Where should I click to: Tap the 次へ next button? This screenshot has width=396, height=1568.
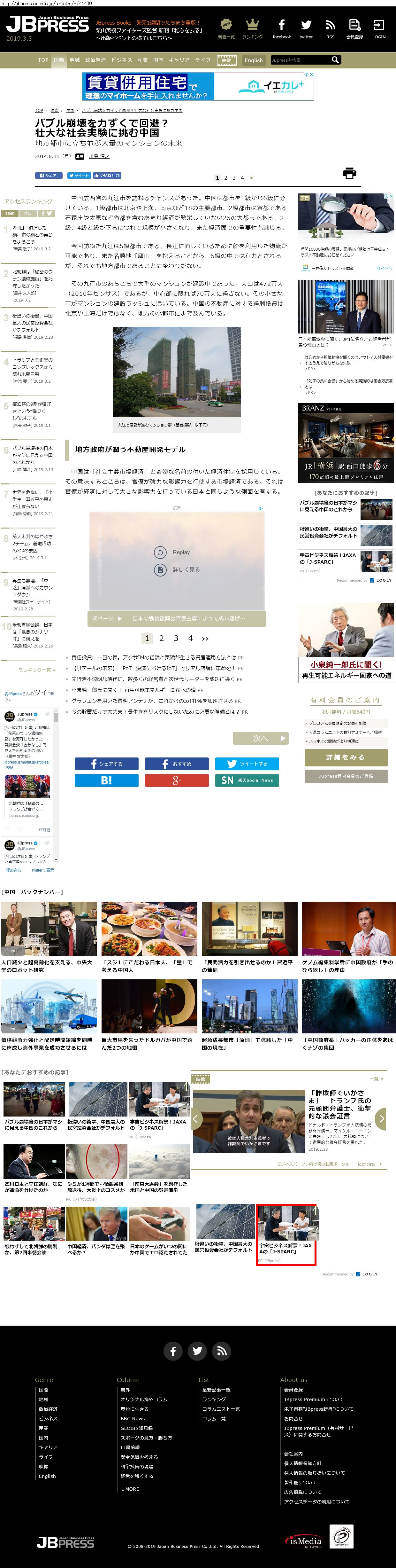point(260,738)
